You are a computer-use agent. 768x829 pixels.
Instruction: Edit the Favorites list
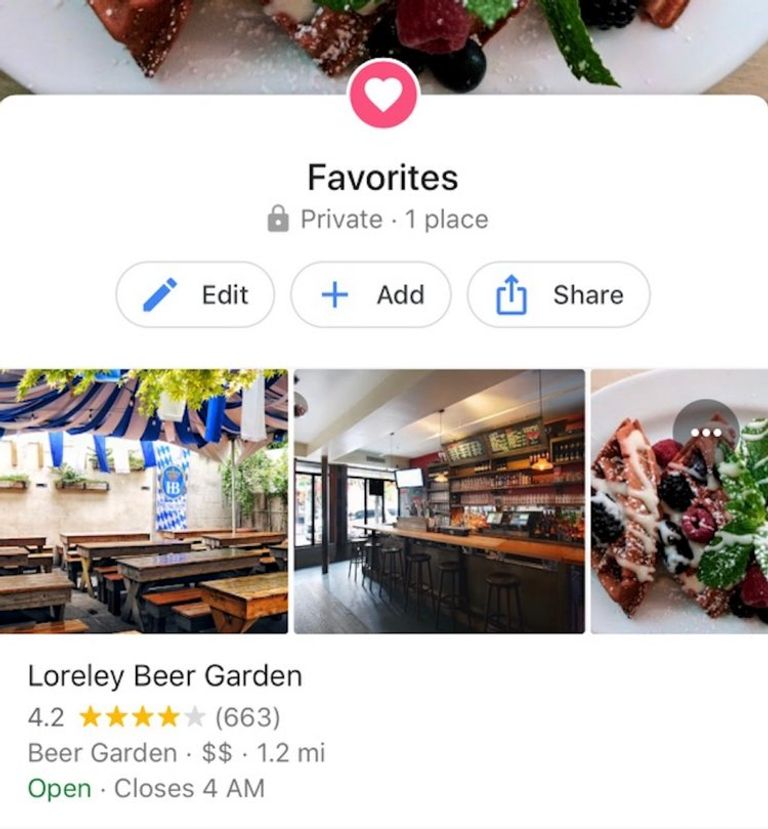pyautogui.click(x=195, y=295)
